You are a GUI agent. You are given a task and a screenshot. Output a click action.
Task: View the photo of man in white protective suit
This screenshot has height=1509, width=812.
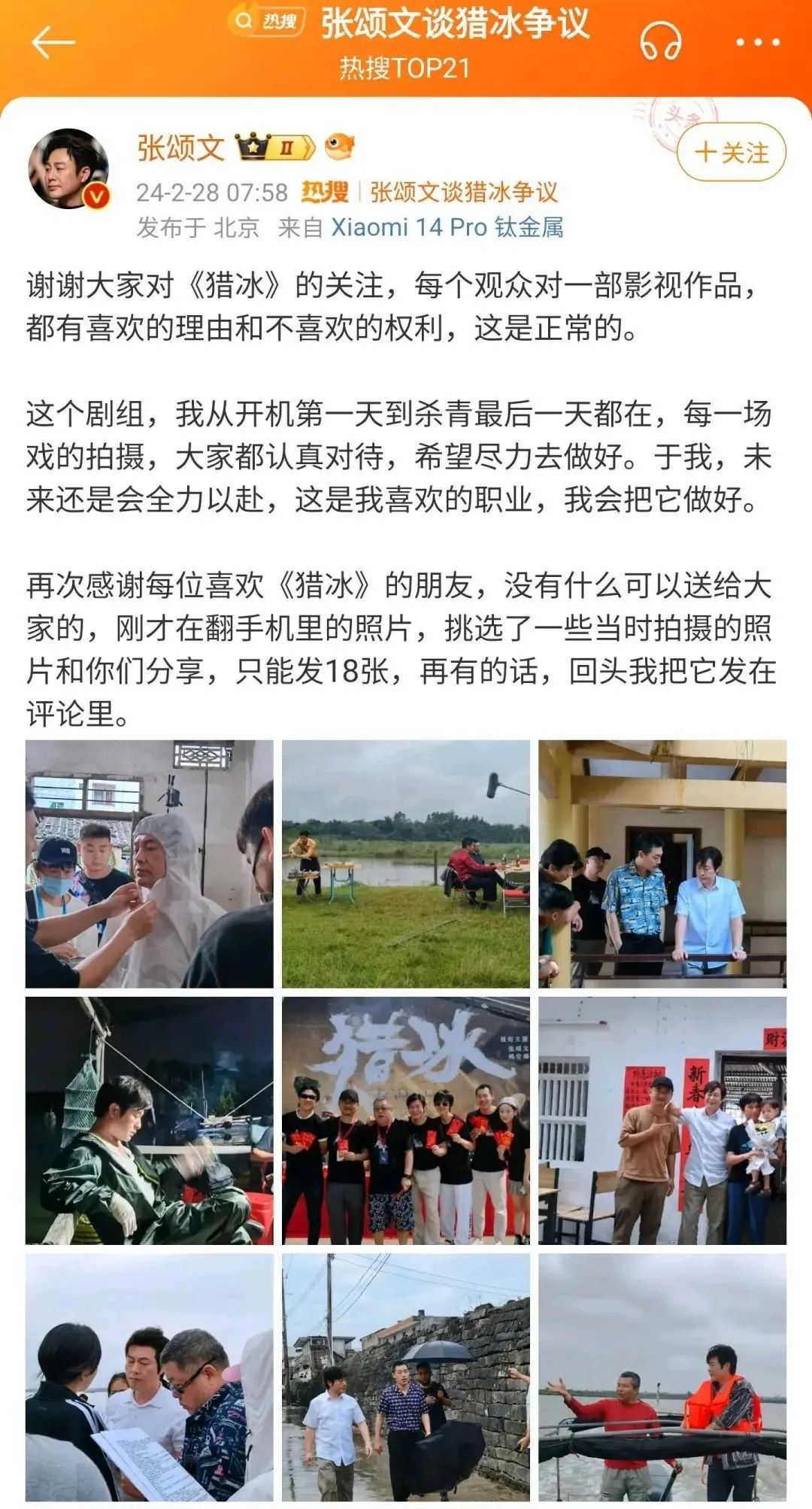tap(150, 864)
